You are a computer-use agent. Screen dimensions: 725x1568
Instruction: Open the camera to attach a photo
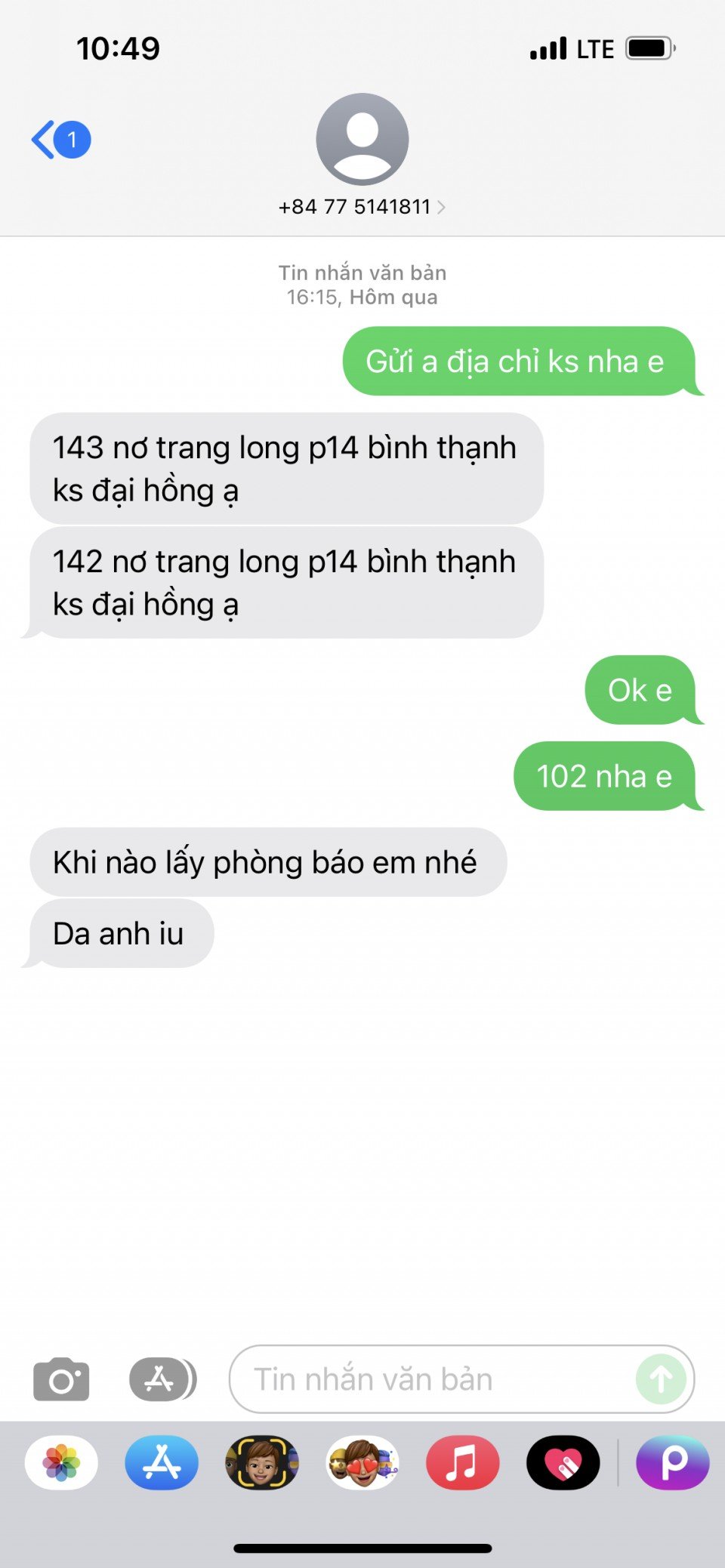coord(61,1379)
